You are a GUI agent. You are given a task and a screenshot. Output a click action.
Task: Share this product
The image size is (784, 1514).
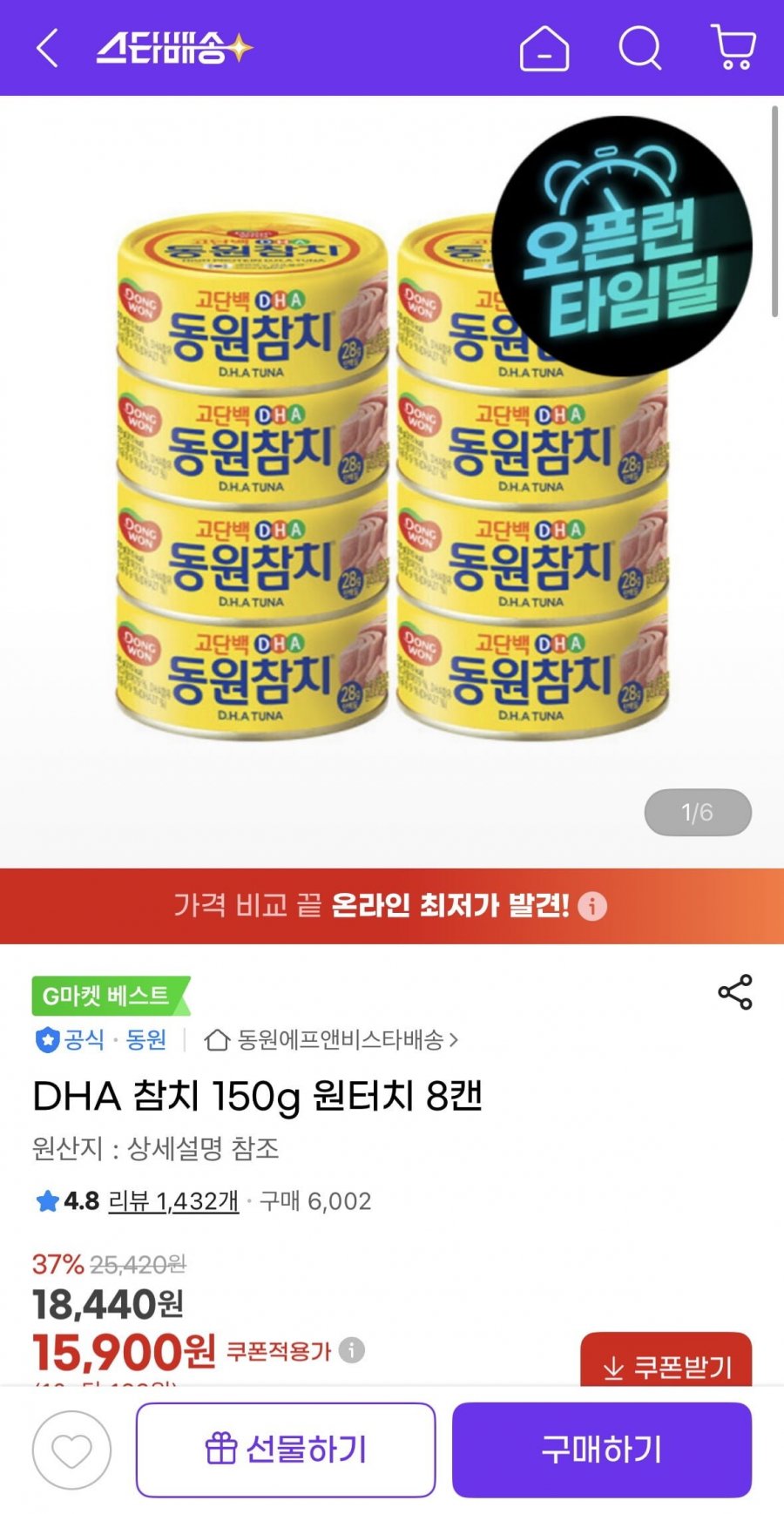pos(734,992)
